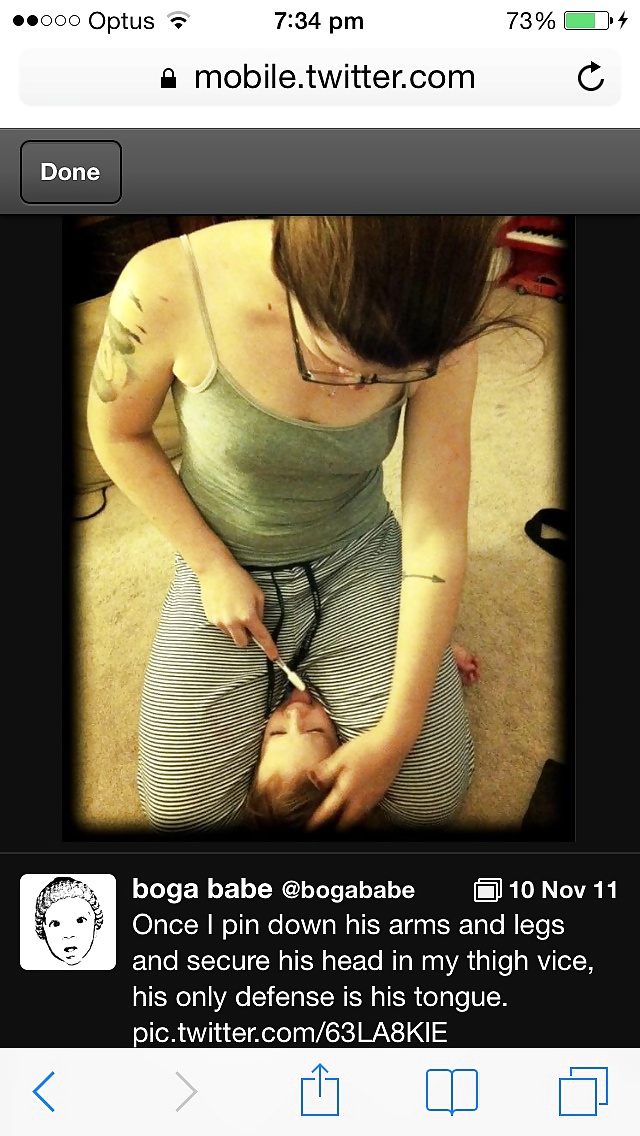640x1136 pixels.
Task: Open Safari bookmarks
Action: tap(452, 1091)
